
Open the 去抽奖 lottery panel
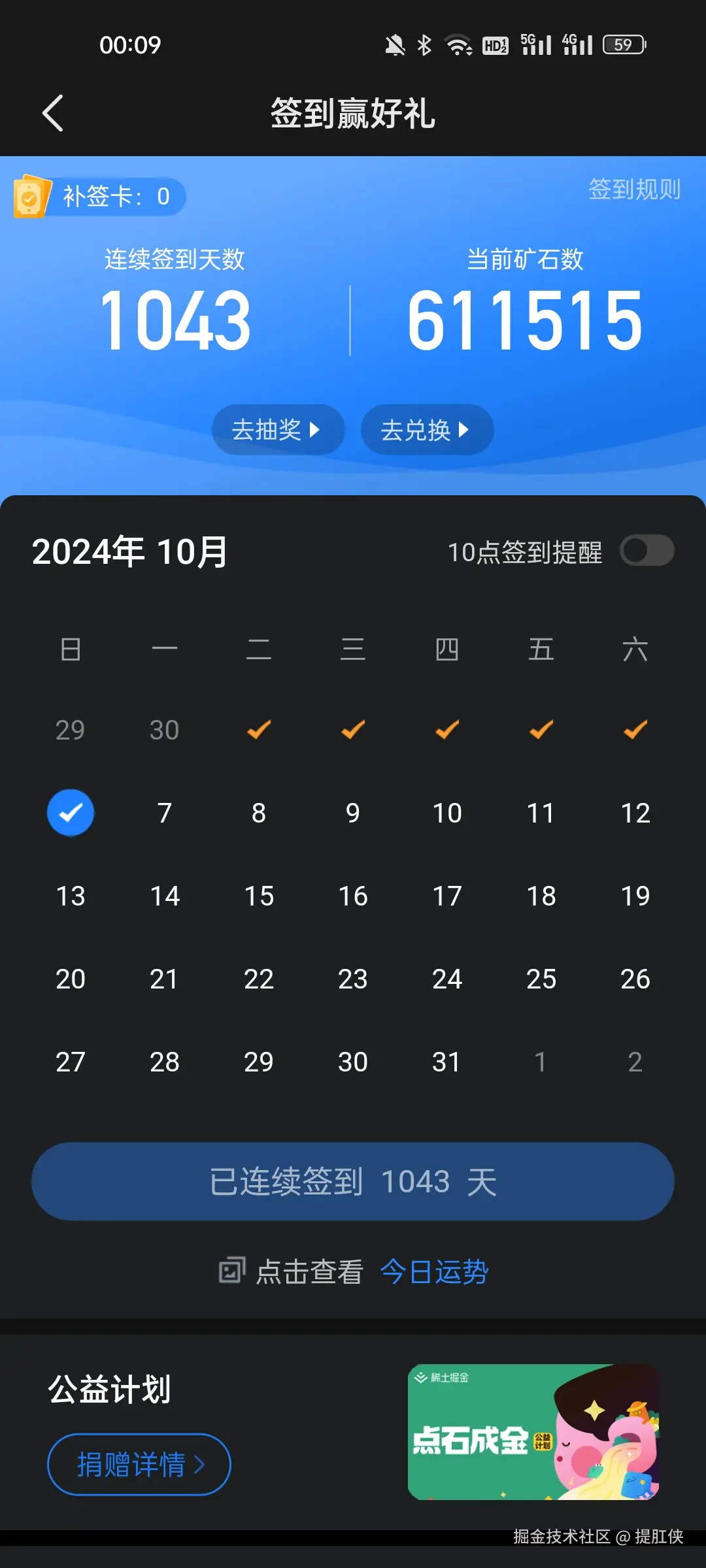(x=278, y=429)
